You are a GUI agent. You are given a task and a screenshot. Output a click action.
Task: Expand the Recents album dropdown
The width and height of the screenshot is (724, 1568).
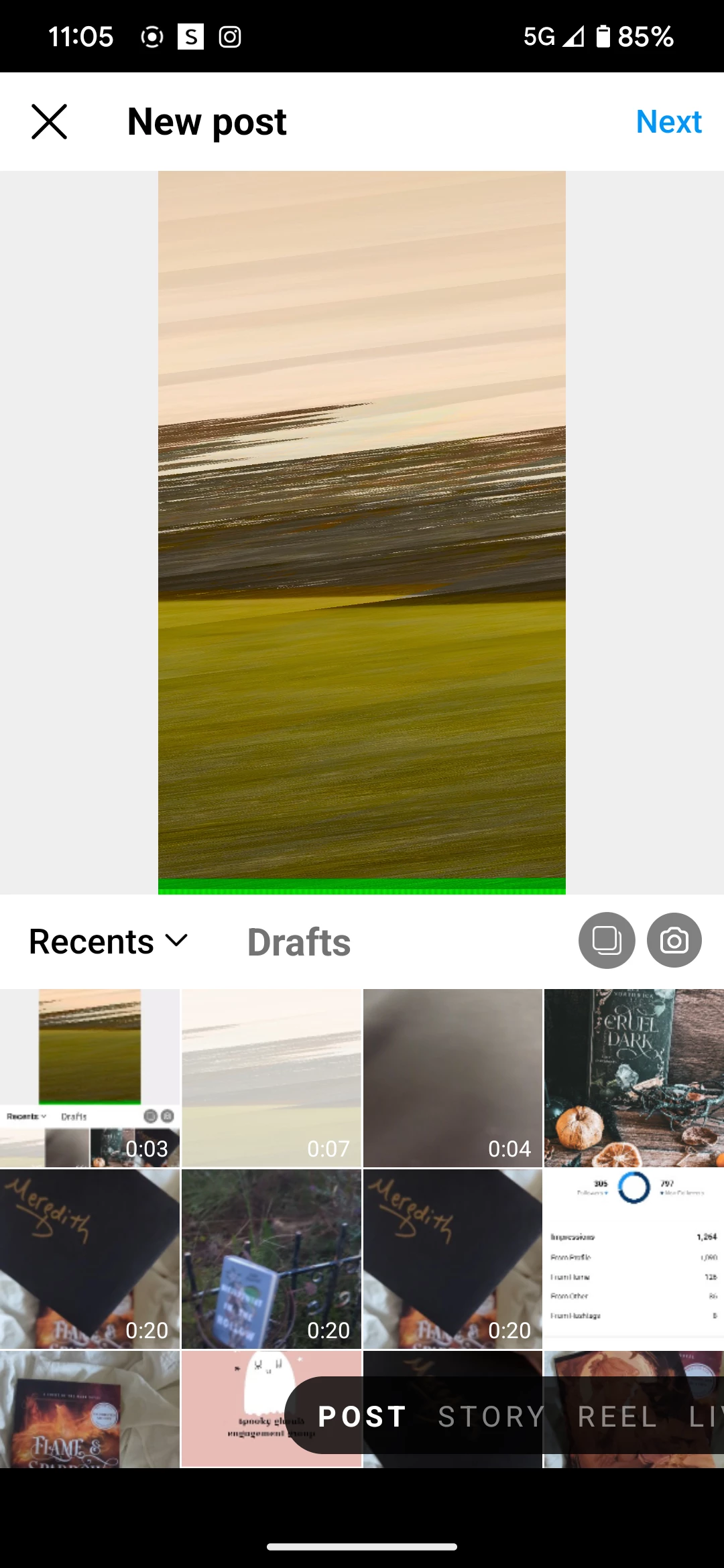click(x=109, y=941)
